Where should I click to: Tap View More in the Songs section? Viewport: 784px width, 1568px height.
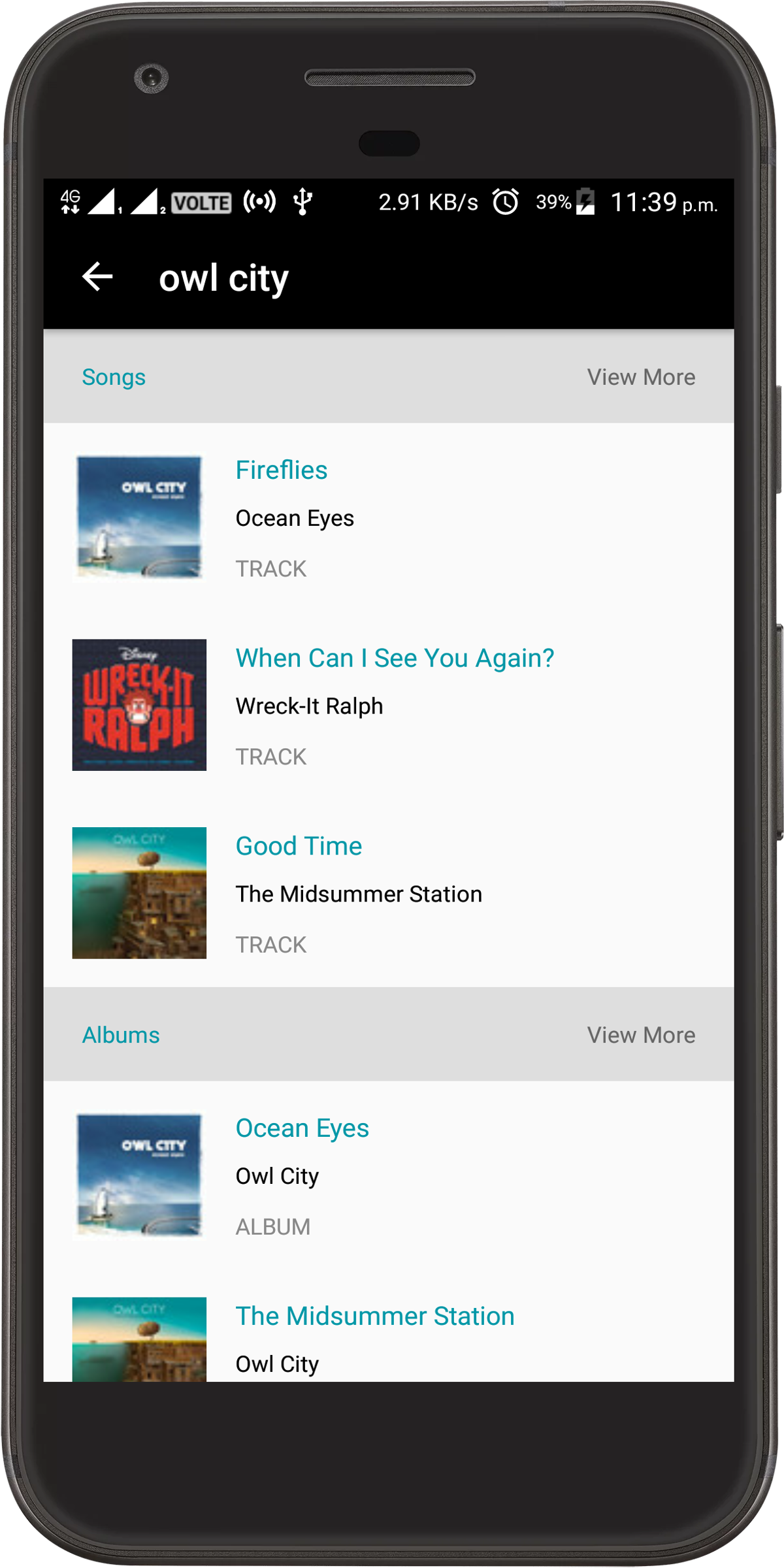coord(640,377)
